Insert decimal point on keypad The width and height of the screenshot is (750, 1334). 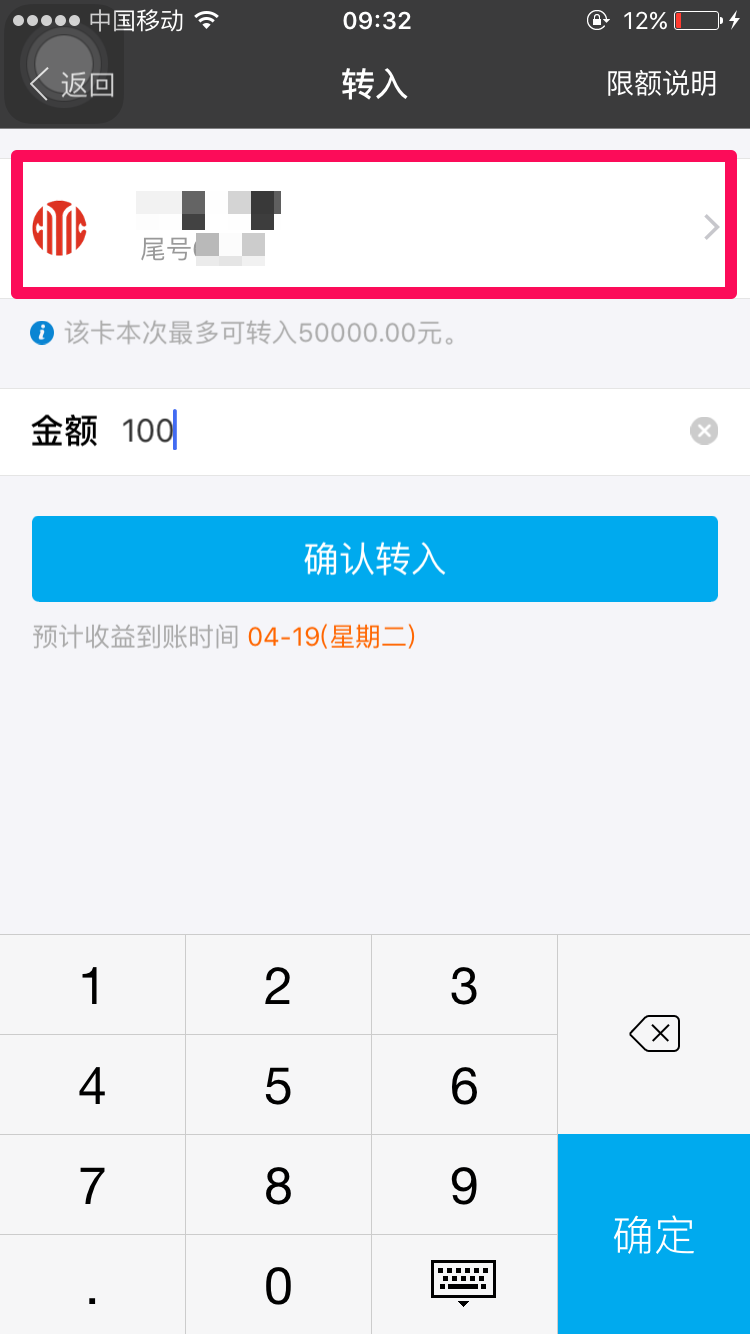92,1286
